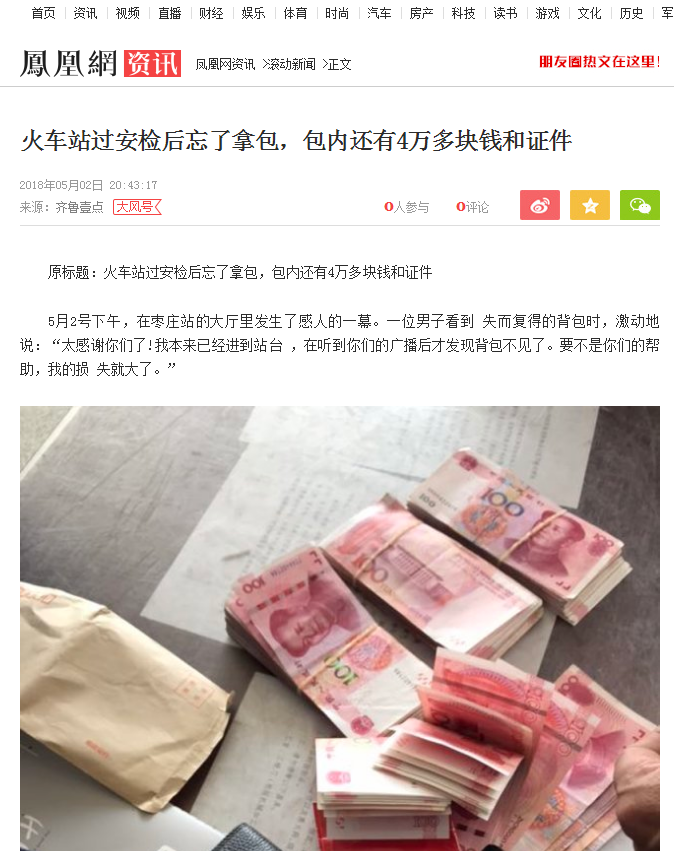Image resolution: width=674 pixels, height=851 pixels.
Task: Share the article via WeChat
Action: [639, 205]
